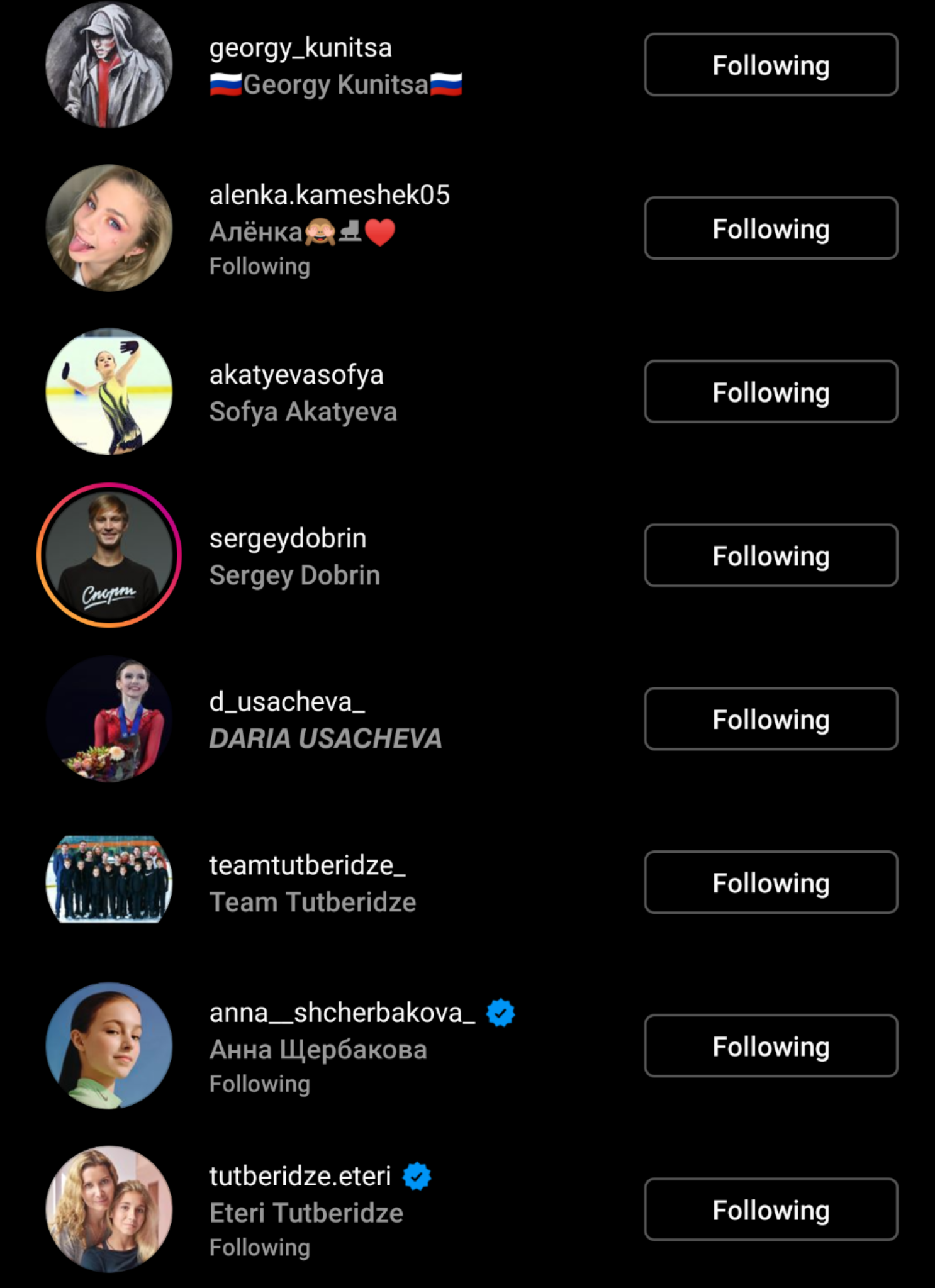The image size is (935, 1288).
Task: Unfollow akatyevasofya using her Following button
Action: pyautogui.click(x=771, y=392)
